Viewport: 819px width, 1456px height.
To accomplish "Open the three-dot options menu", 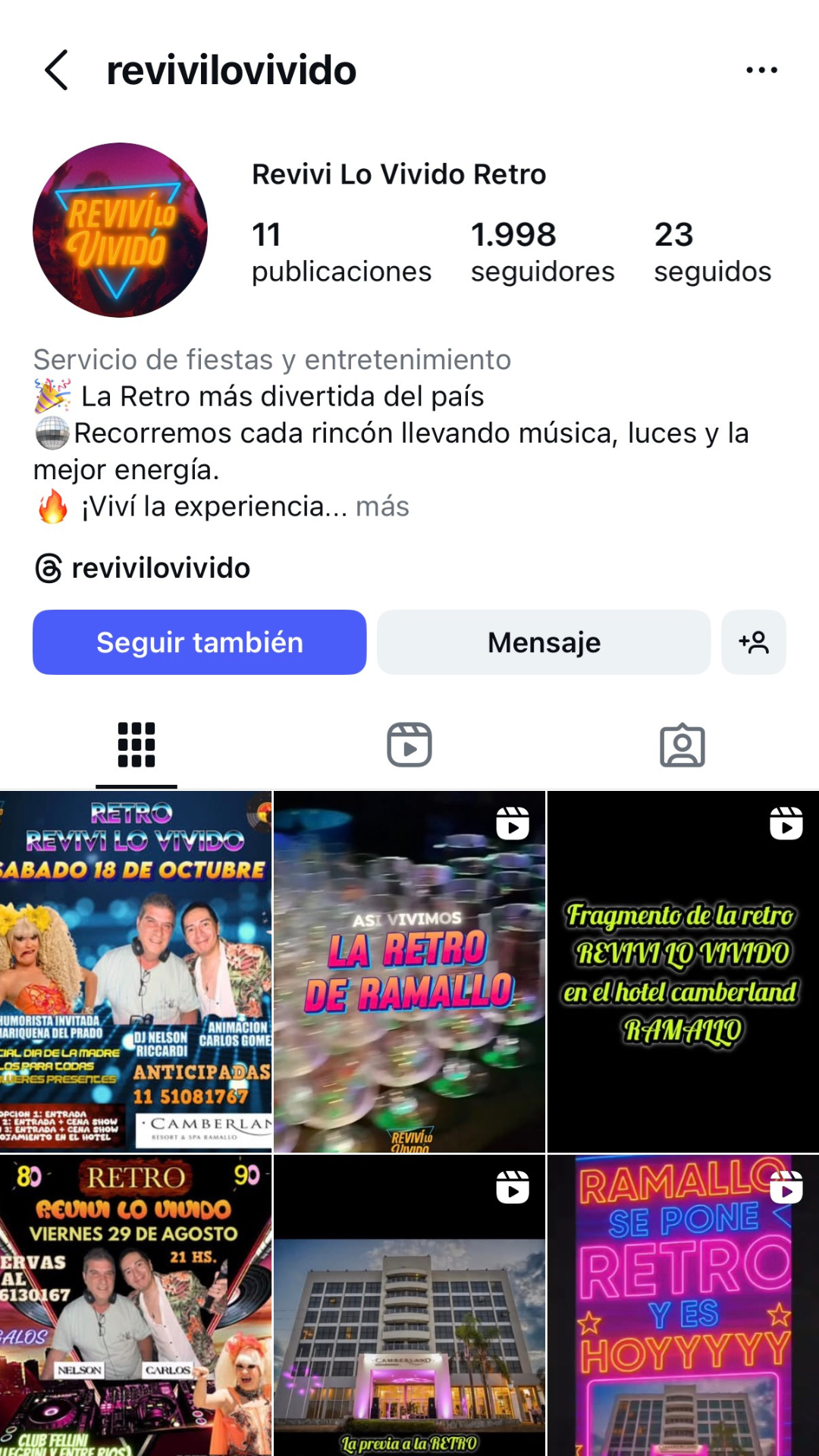I will (x=761, y=71).
